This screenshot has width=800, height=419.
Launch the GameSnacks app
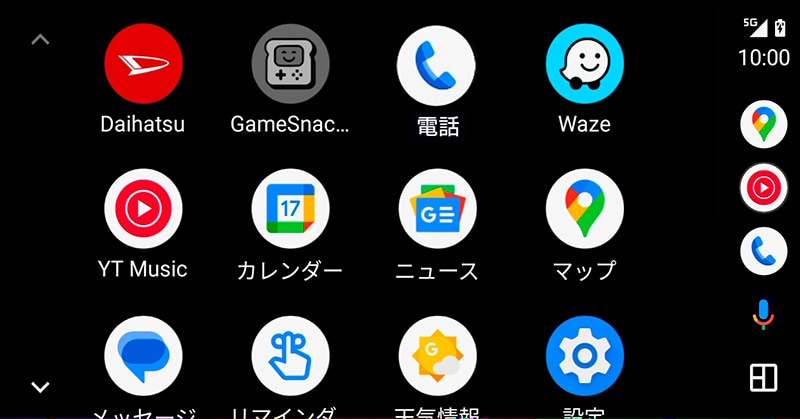tap(290, 64)
